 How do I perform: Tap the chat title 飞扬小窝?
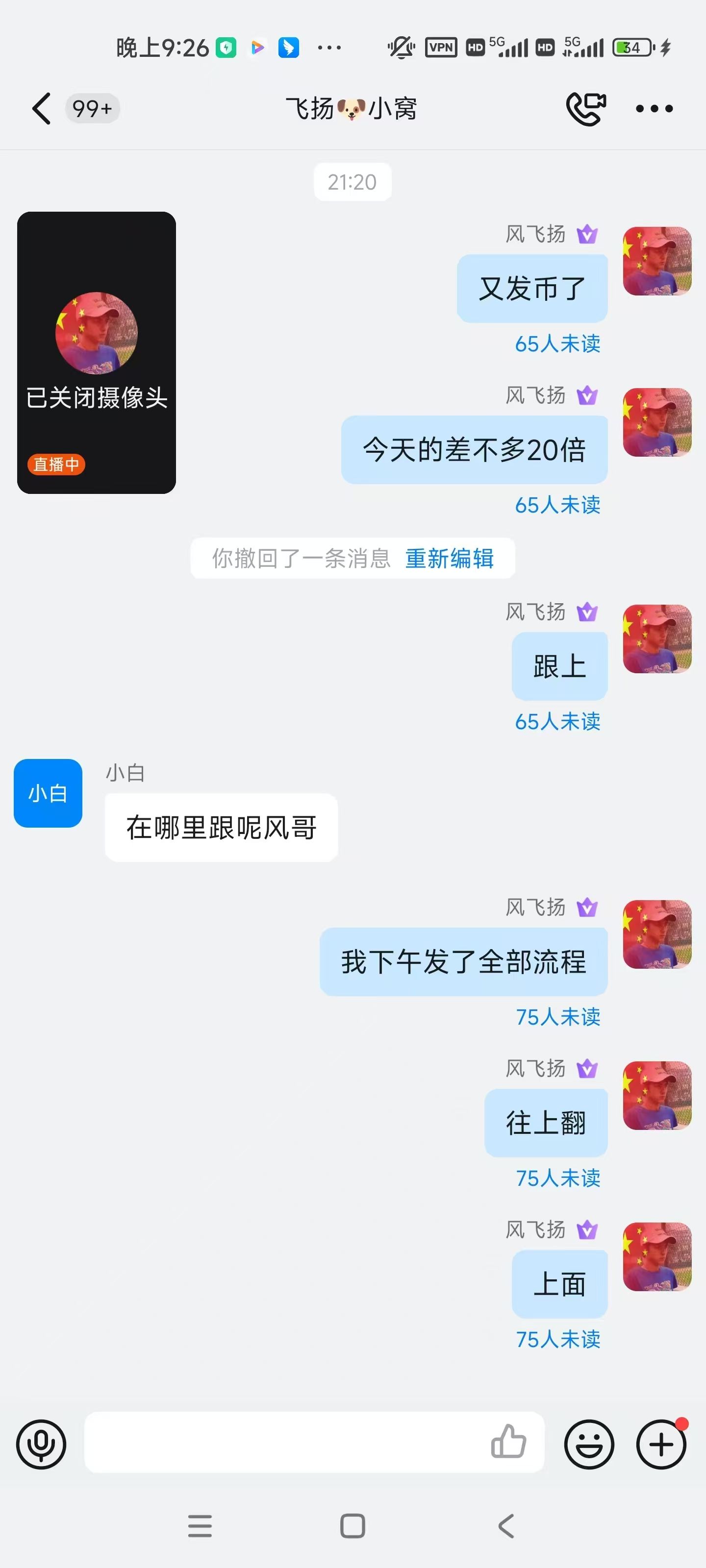click(352, 107)
